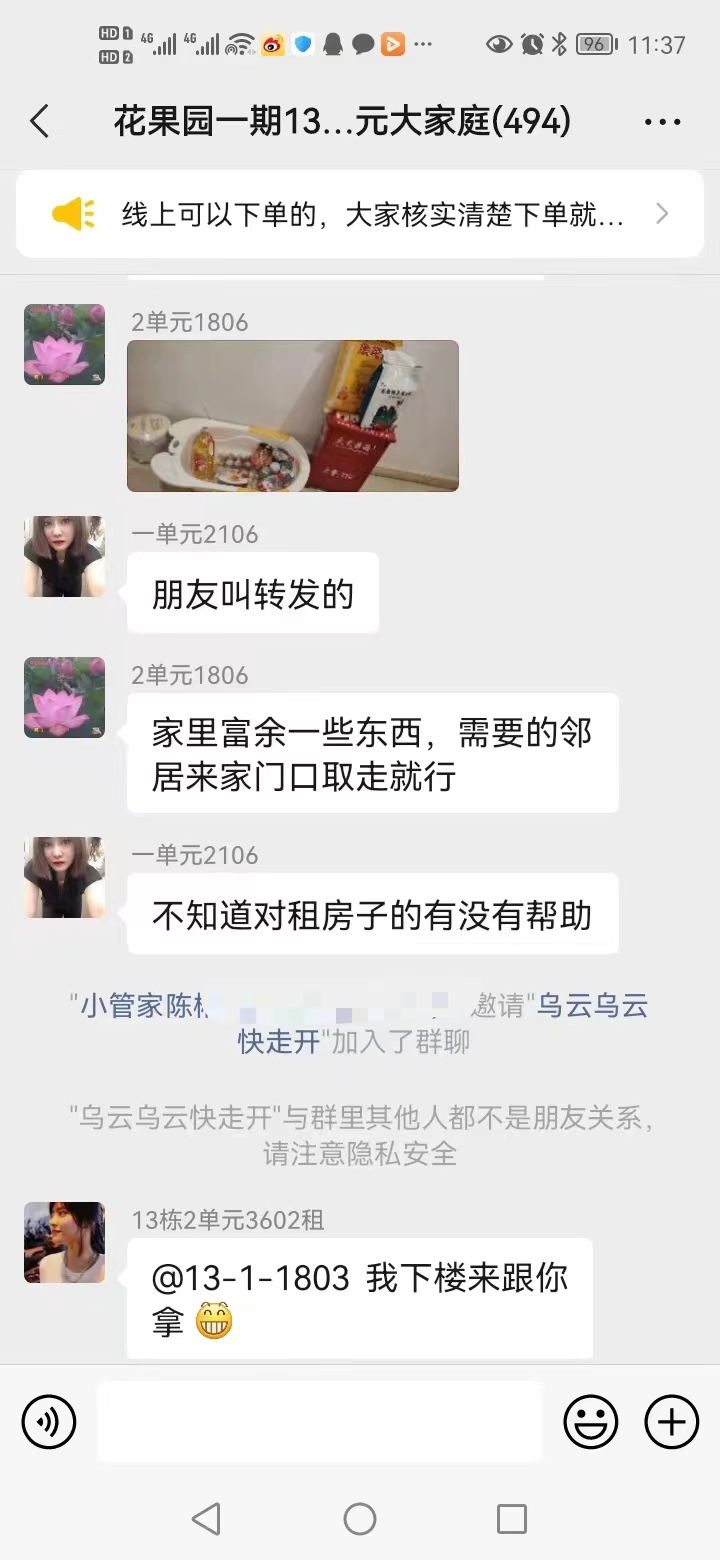Tap the alarm clock icon in the status bar
Screen dimensions: 720x1560
click(x=531, y=44)
